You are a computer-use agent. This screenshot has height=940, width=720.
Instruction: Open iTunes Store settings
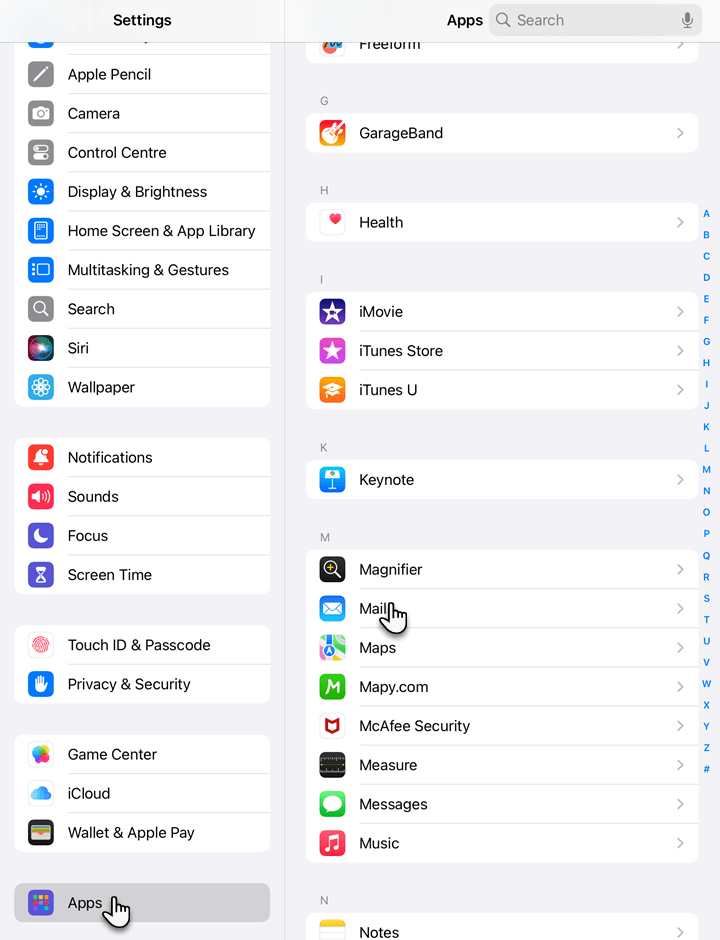[x=500, y=351]
